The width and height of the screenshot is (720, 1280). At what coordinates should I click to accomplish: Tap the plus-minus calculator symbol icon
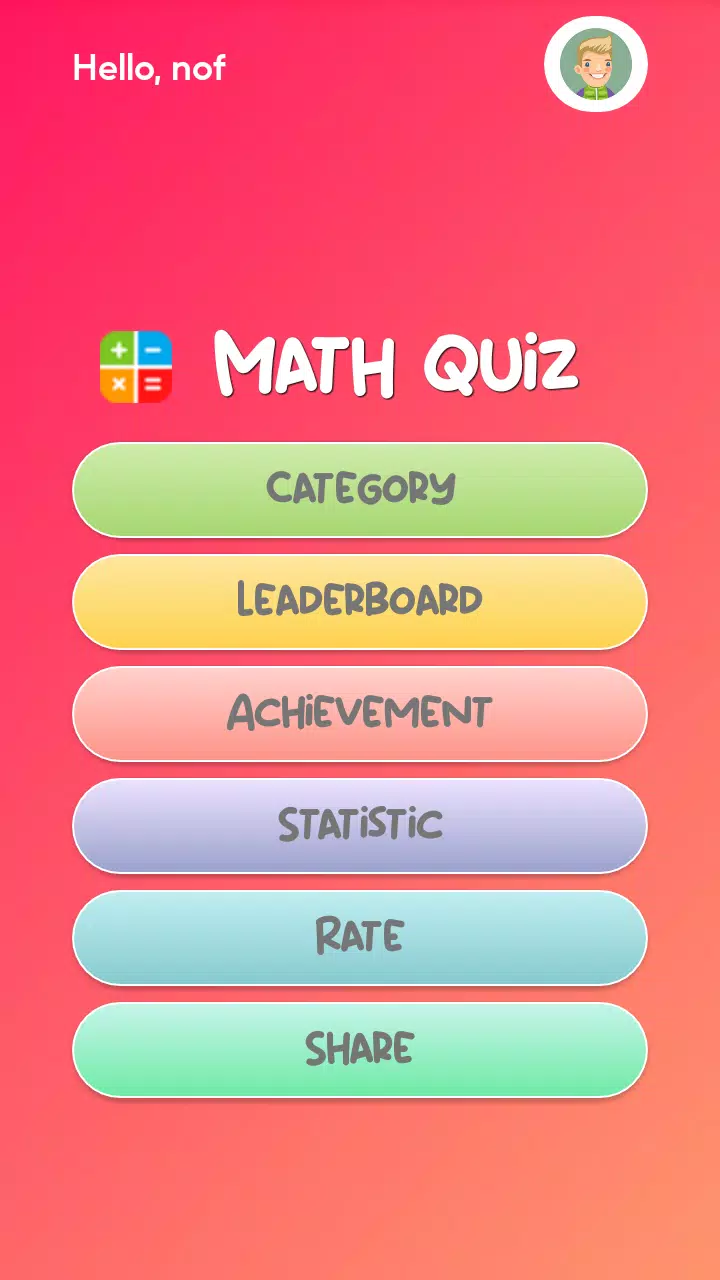[x=137, y=366]
